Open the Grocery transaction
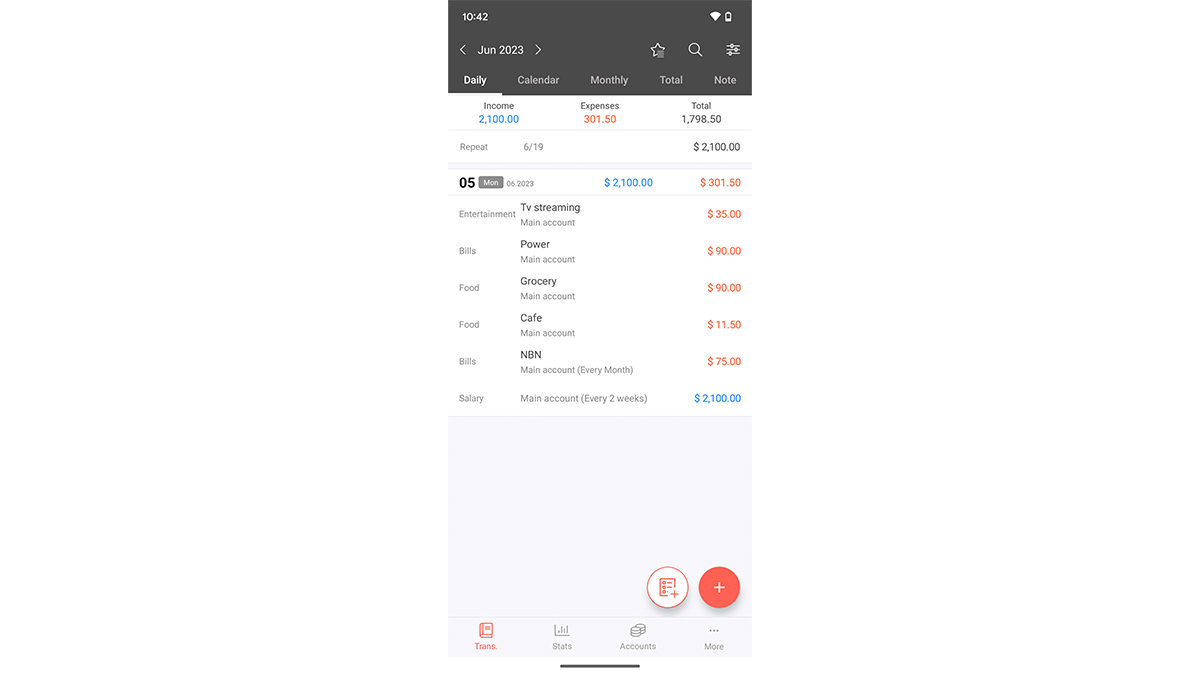 coord(600,288)
